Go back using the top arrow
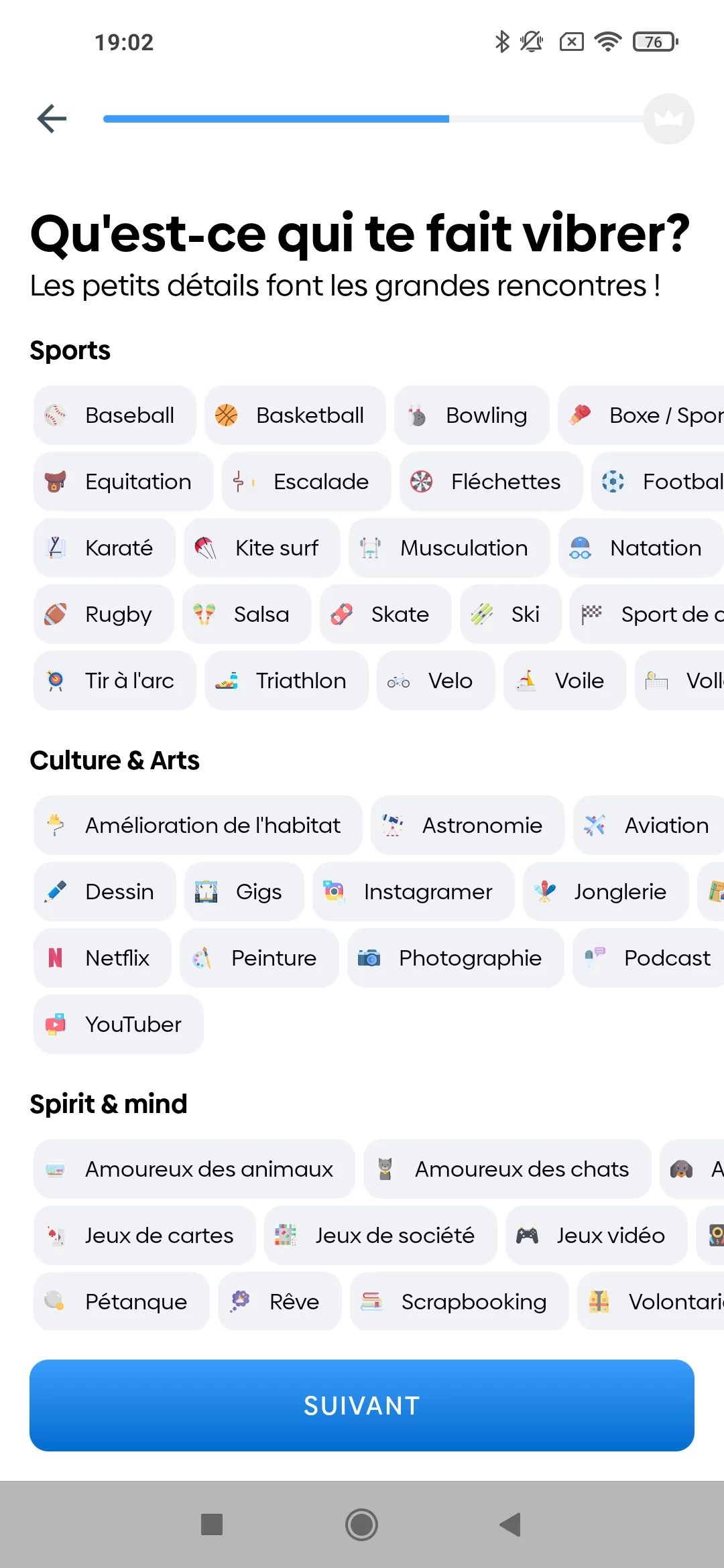This screenshot has width=724, height=1568. click(52, 119)
